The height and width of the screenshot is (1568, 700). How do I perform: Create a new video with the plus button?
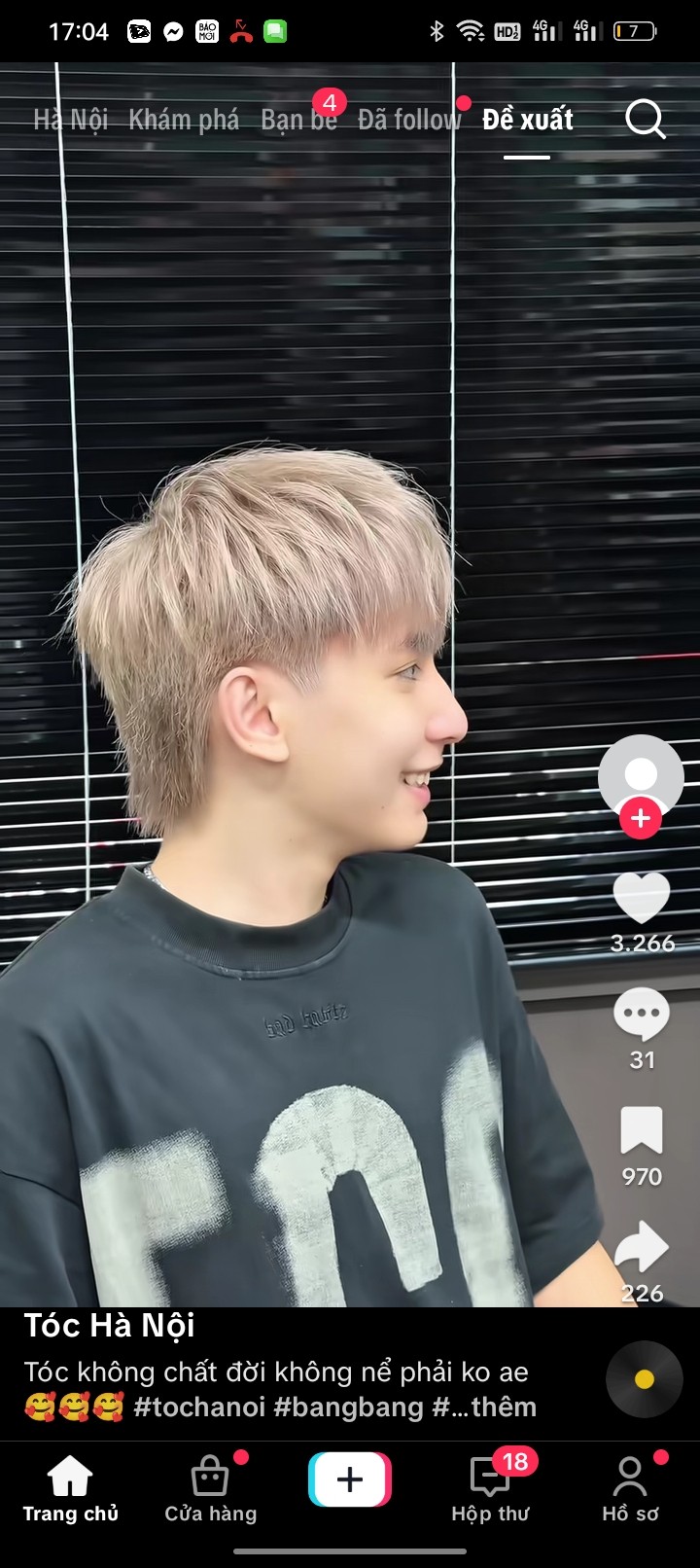(350, 1479)
